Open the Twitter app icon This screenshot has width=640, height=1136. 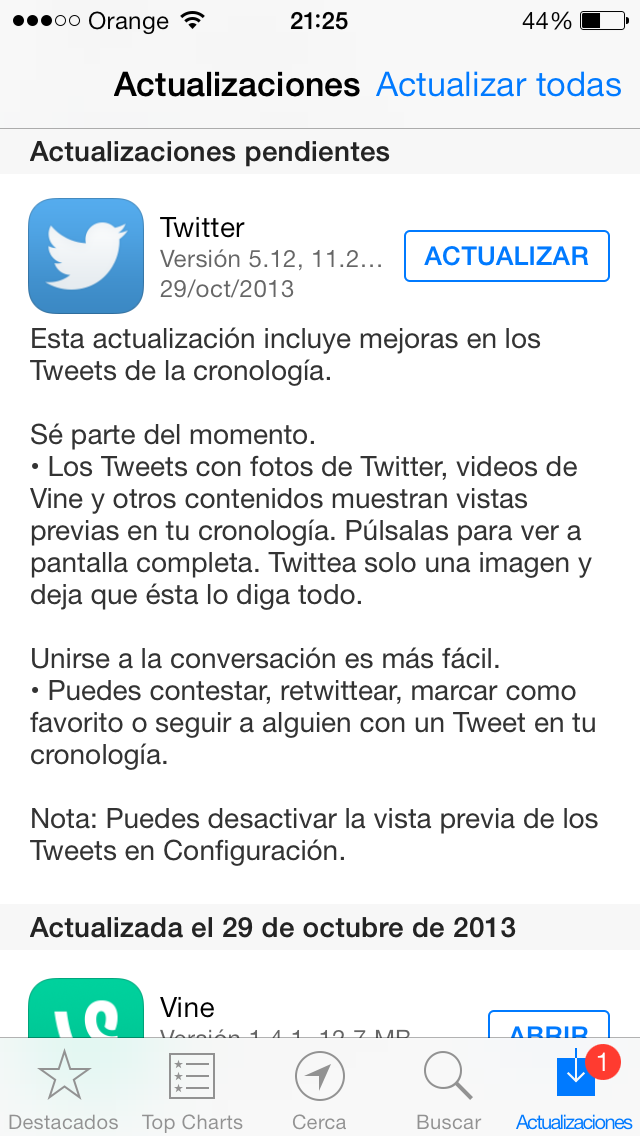(x=86, y=256)
